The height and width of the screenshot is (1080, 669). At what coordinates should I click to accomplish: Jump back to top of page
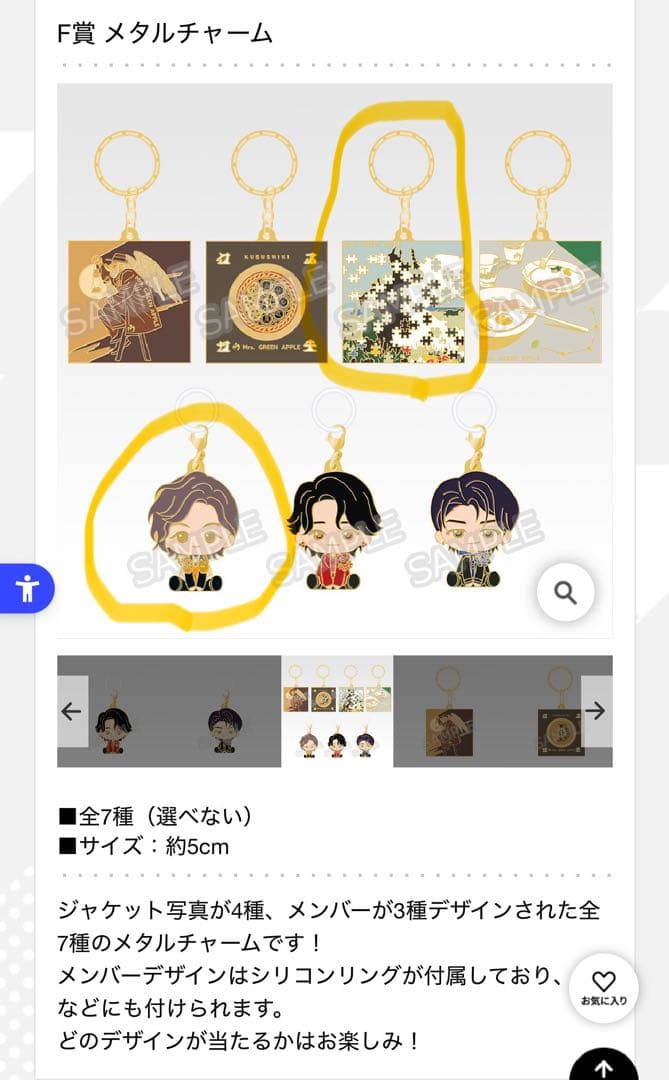604,1066
